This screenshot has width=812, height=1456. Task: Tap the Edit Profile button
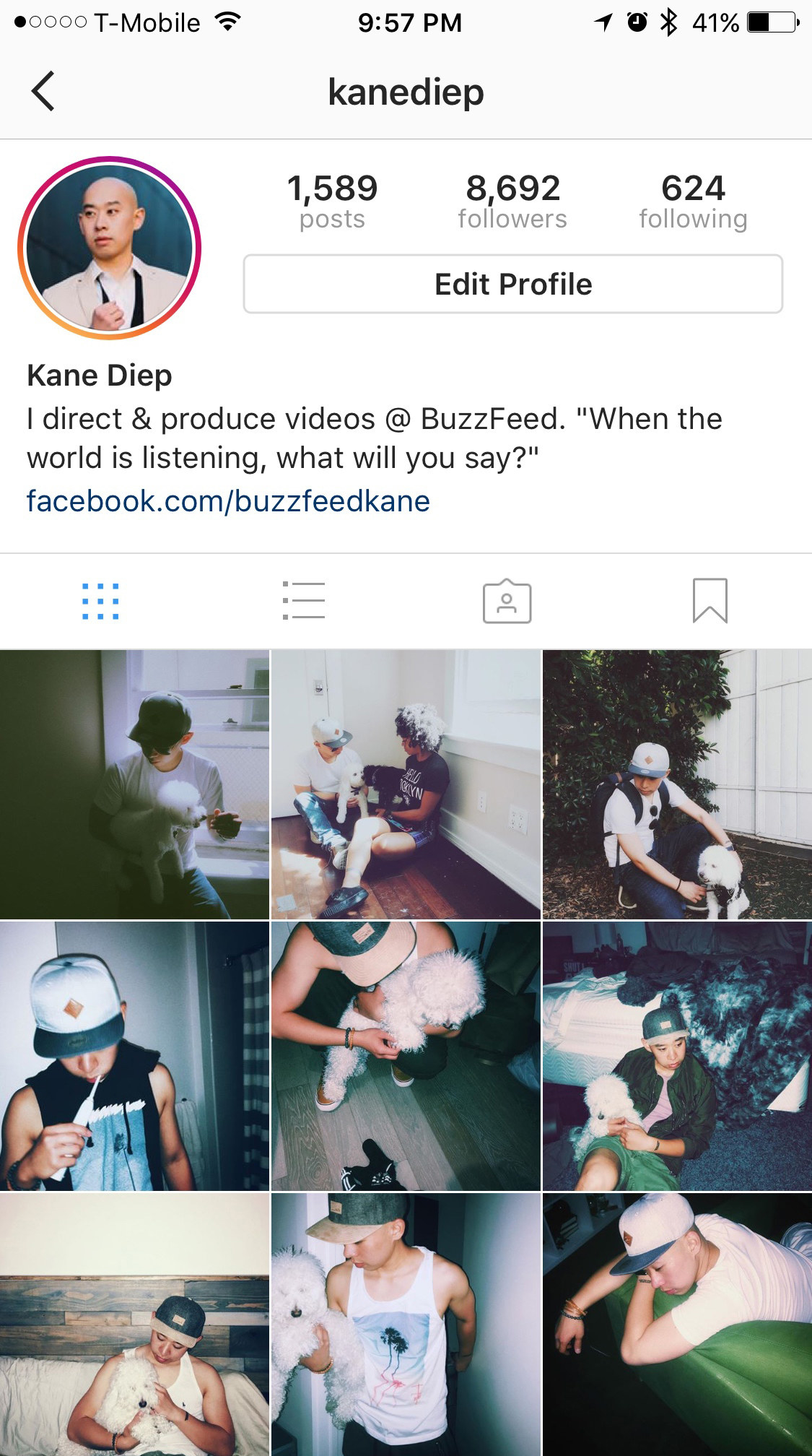(x=513, y=284)
